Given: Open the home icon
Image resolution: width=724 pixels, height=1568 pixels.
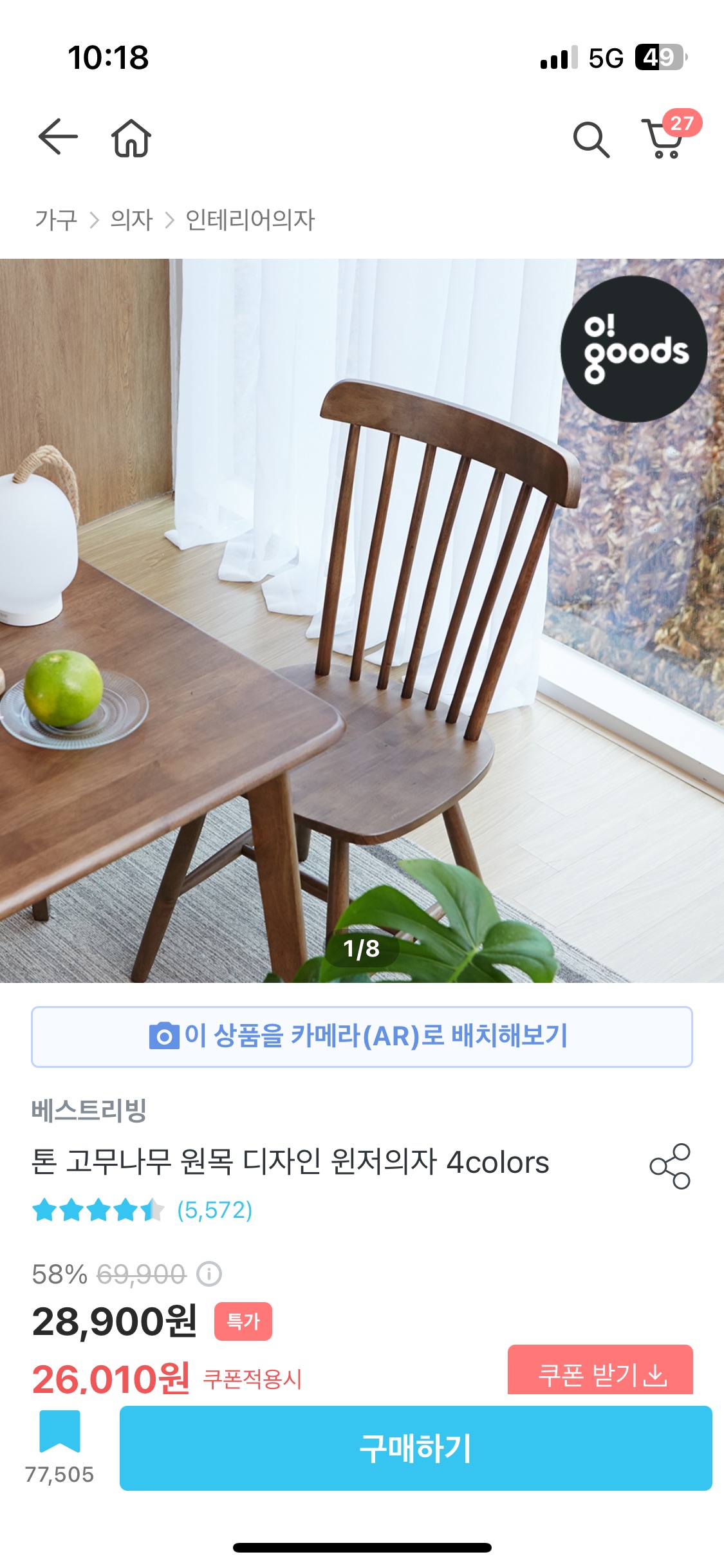Looking at the screenshot, I should [x=131, y=138].
